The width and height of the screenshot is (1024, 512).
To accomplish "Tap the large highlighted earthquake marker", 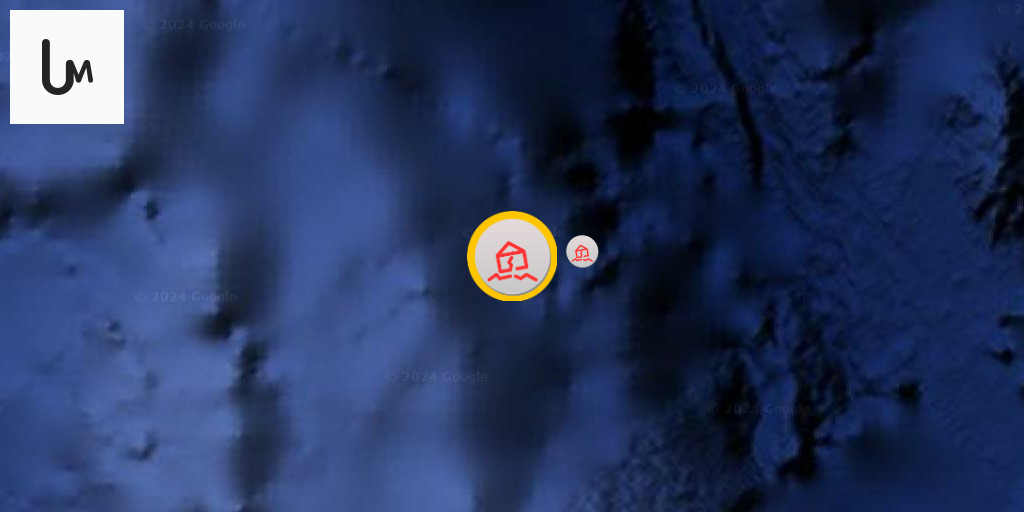I will click(x=512, y=256).
